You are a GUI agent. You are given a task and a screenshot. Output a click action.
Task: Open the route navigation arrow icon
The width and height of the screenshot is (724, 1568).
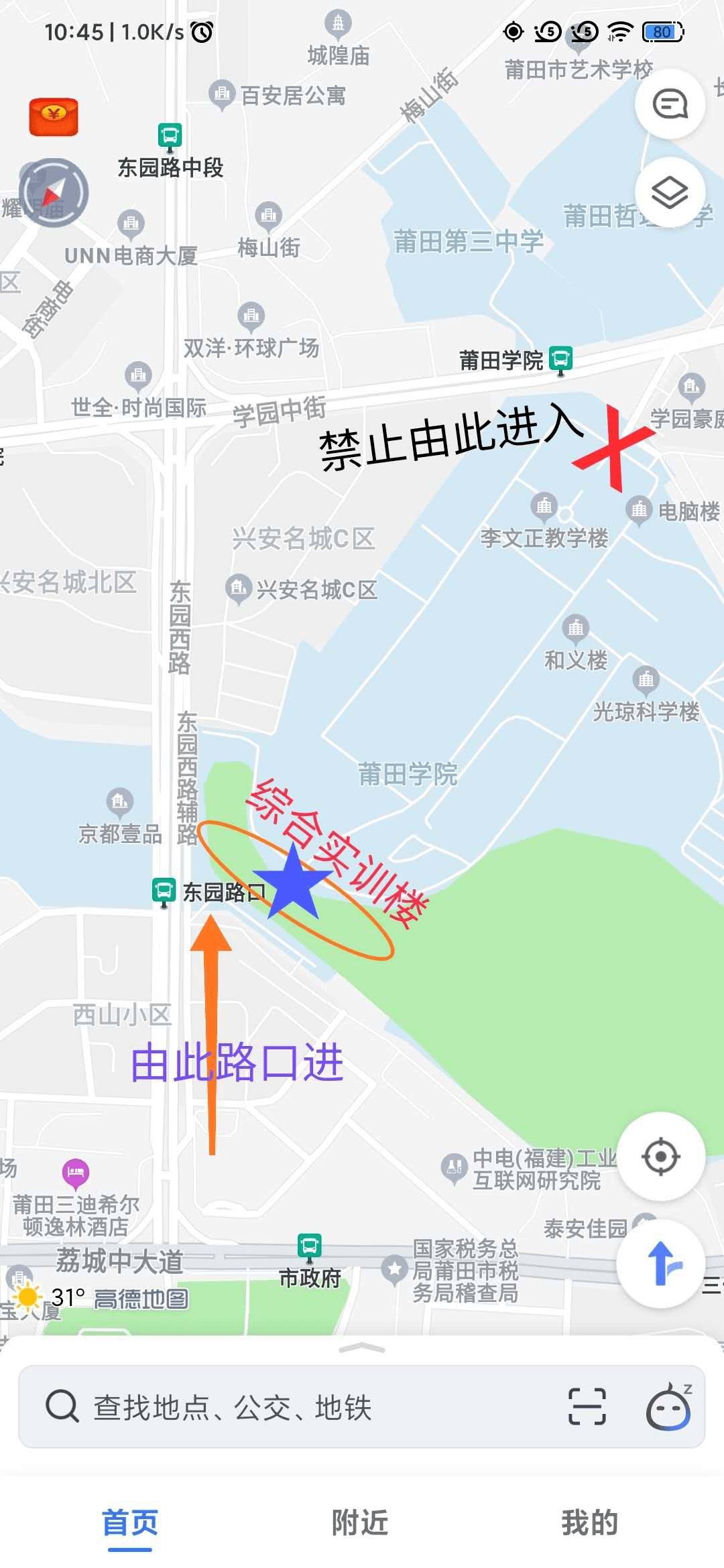[x=660, y=1262]
